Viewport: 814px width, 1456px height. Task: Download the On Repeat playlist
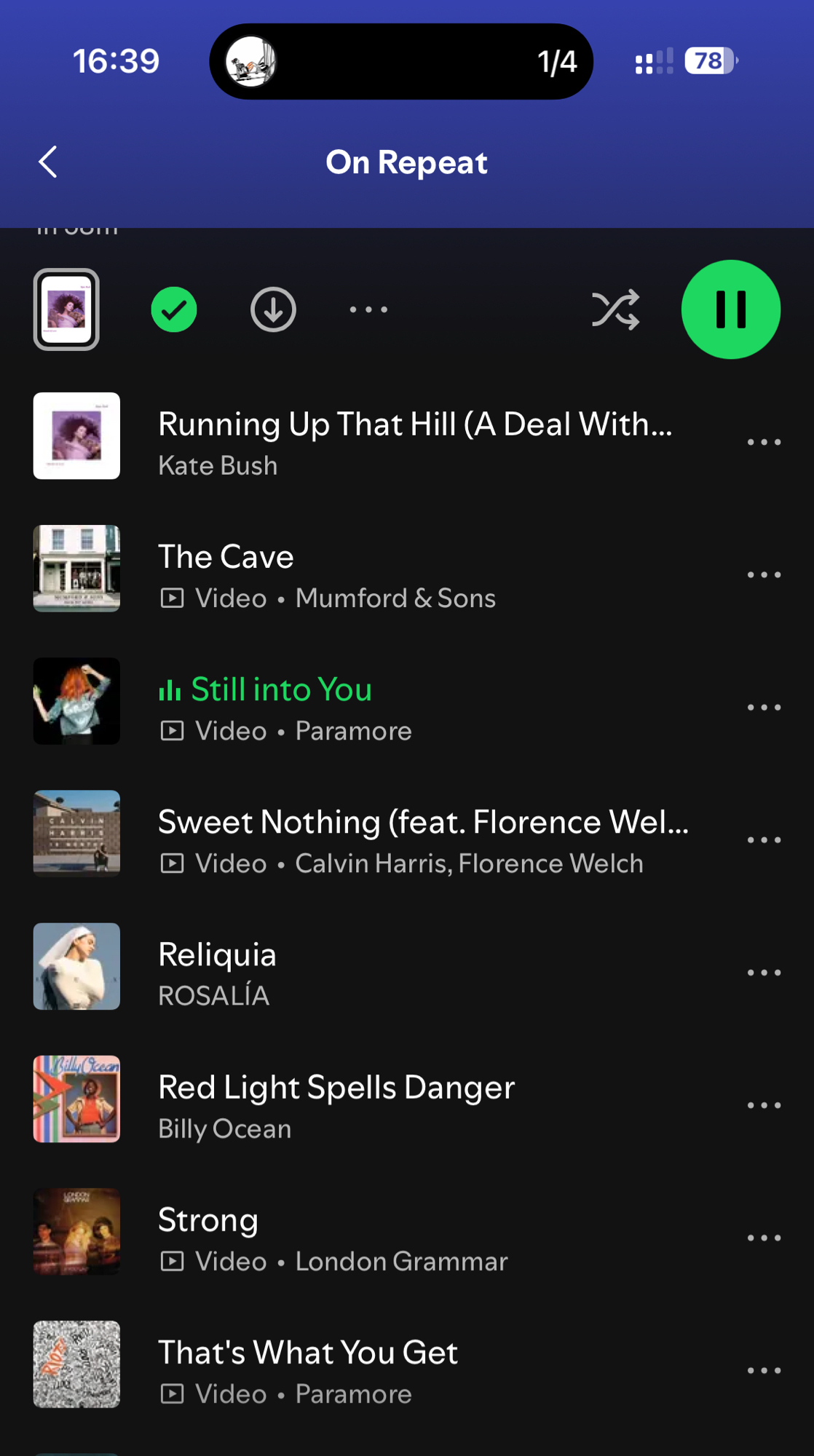(273, 309)
